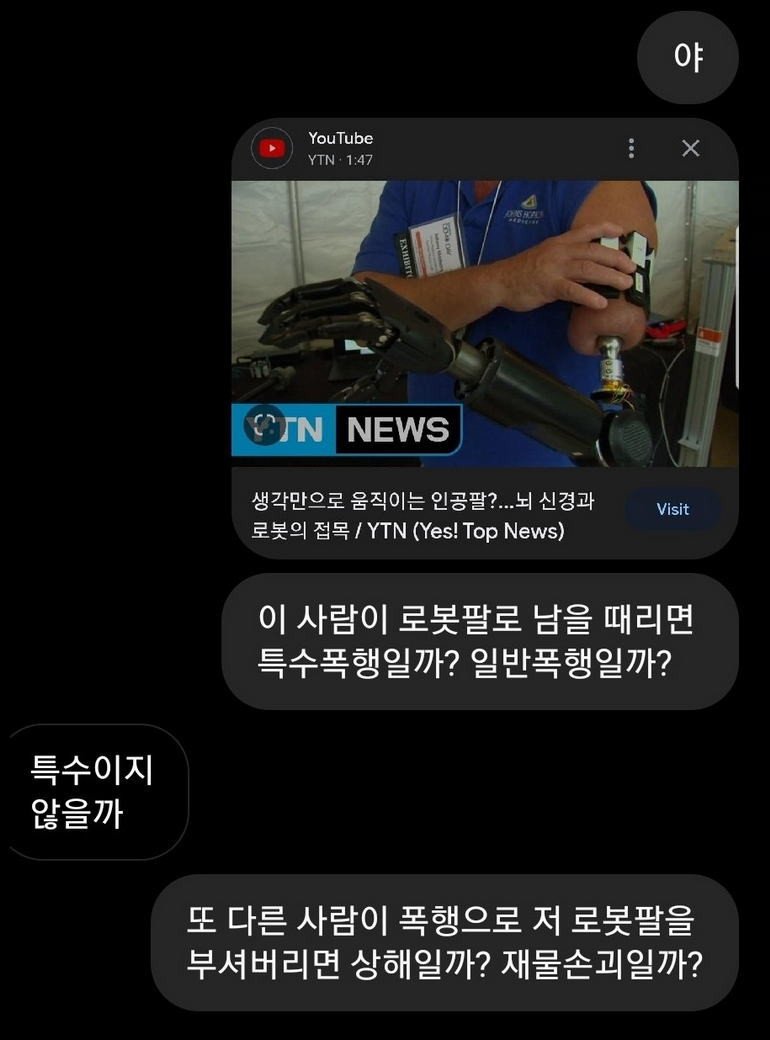
Task: Open the overflow menu on YouTube card
Action: tap(631, 148)
